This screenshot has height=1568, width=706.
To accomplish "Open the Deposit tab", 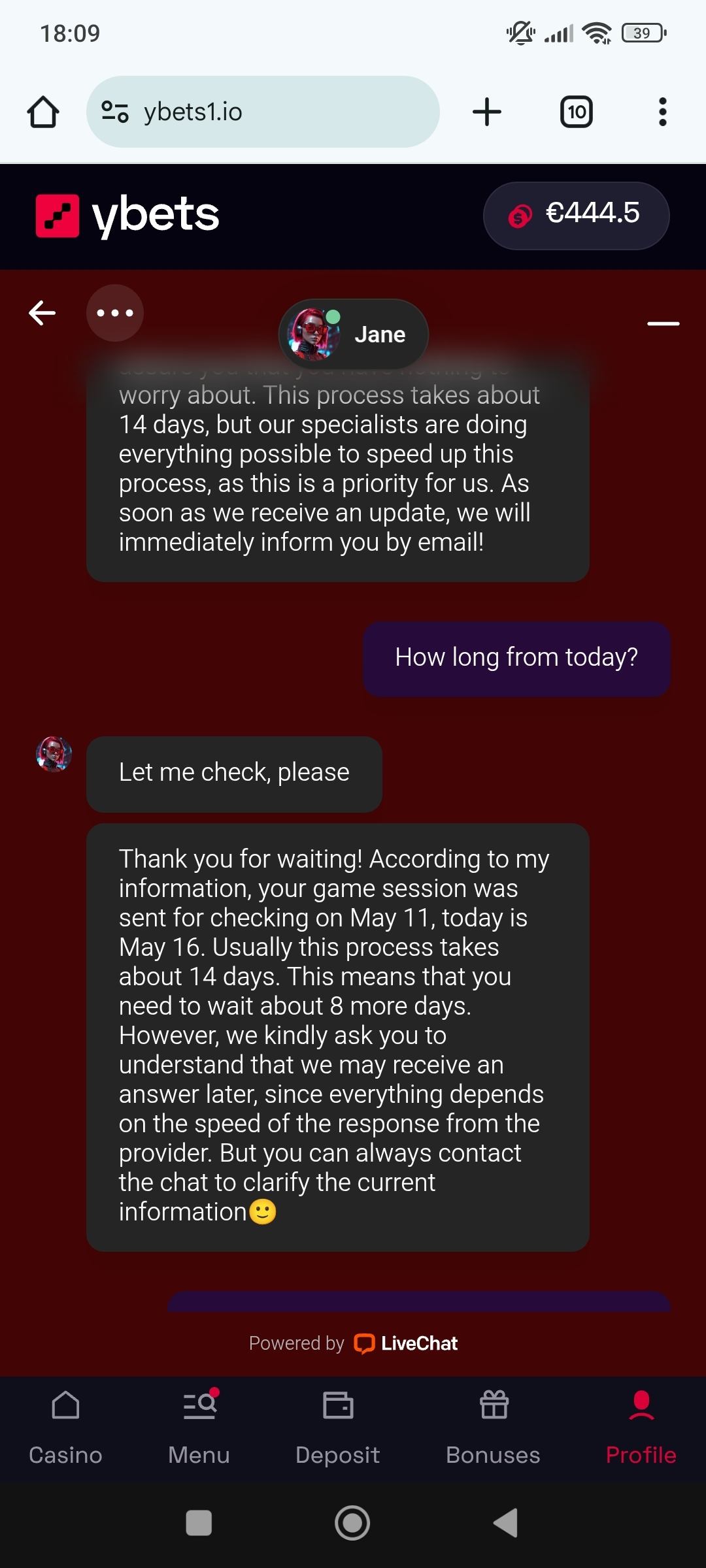I will (337, 1428).
